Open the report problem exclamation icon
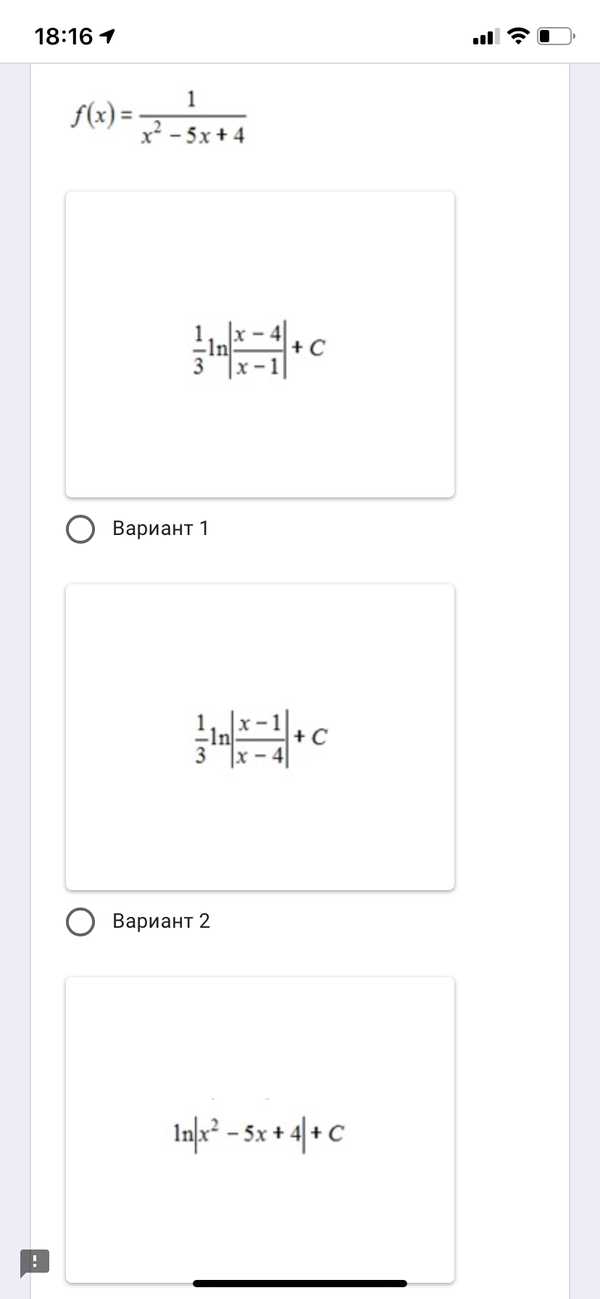Screen dimensions: 600x1299 (x=35, y=1261)
